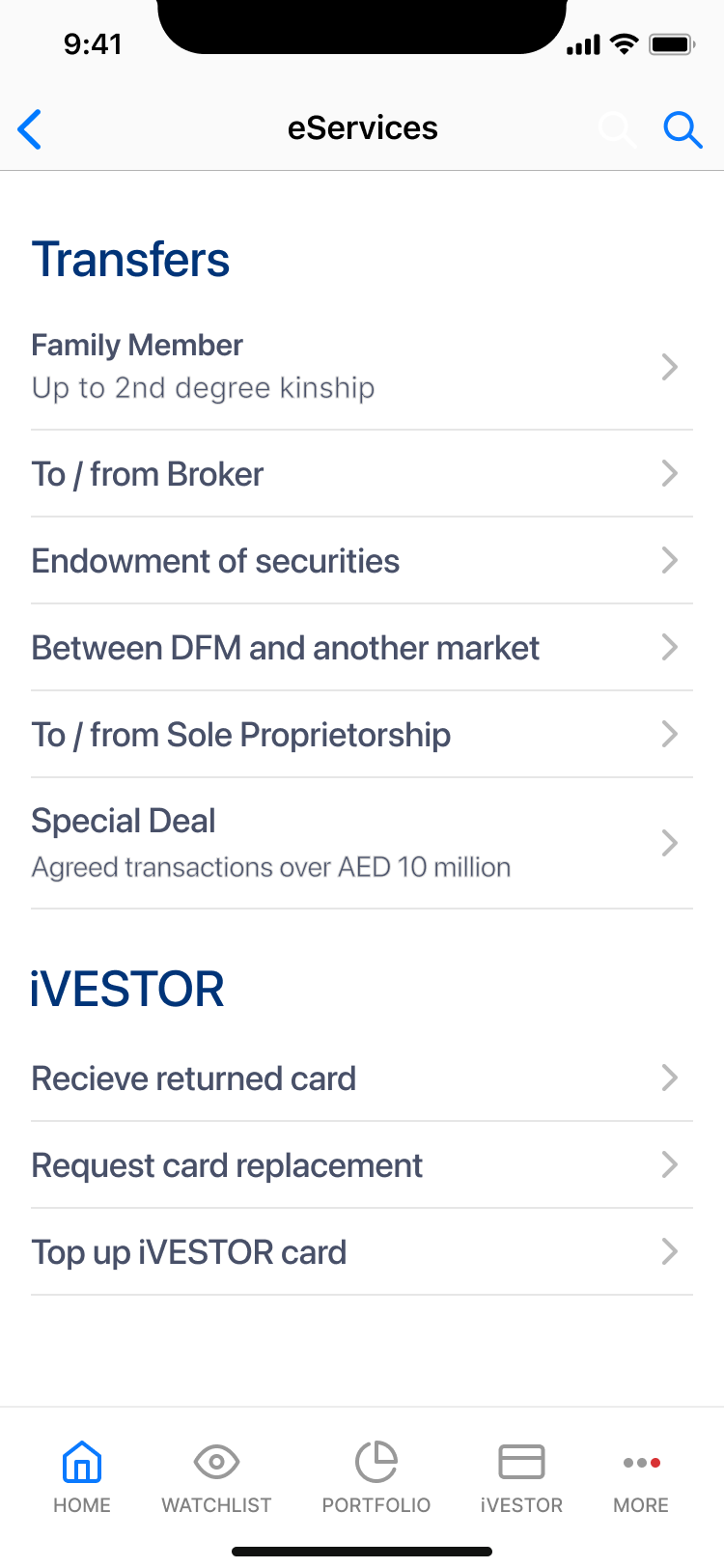724x1568 pixels.
Task: Select the Portfolio pie chart icon
Action: 376,1461
